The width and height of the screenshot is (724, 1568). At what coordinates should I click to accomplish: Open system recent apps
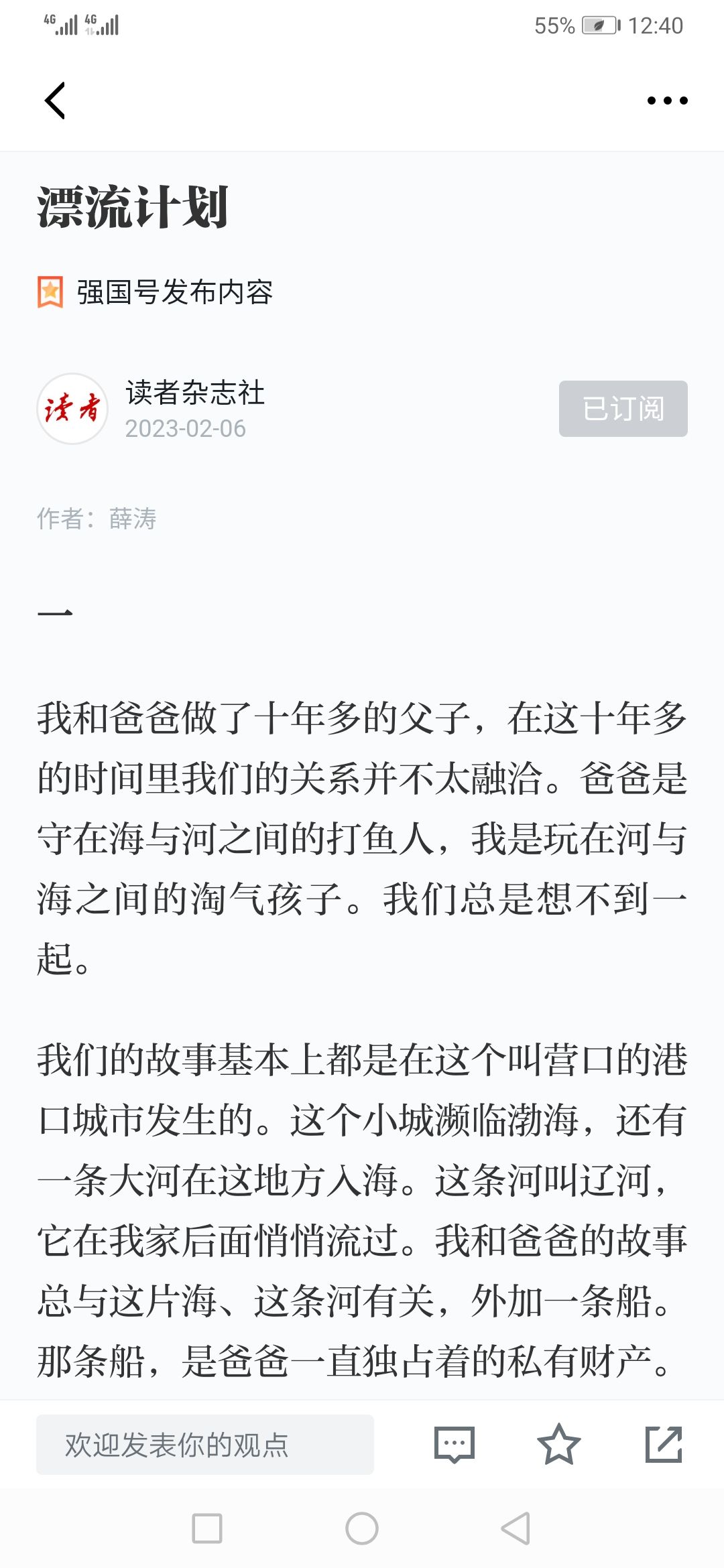click(207, 1528)
